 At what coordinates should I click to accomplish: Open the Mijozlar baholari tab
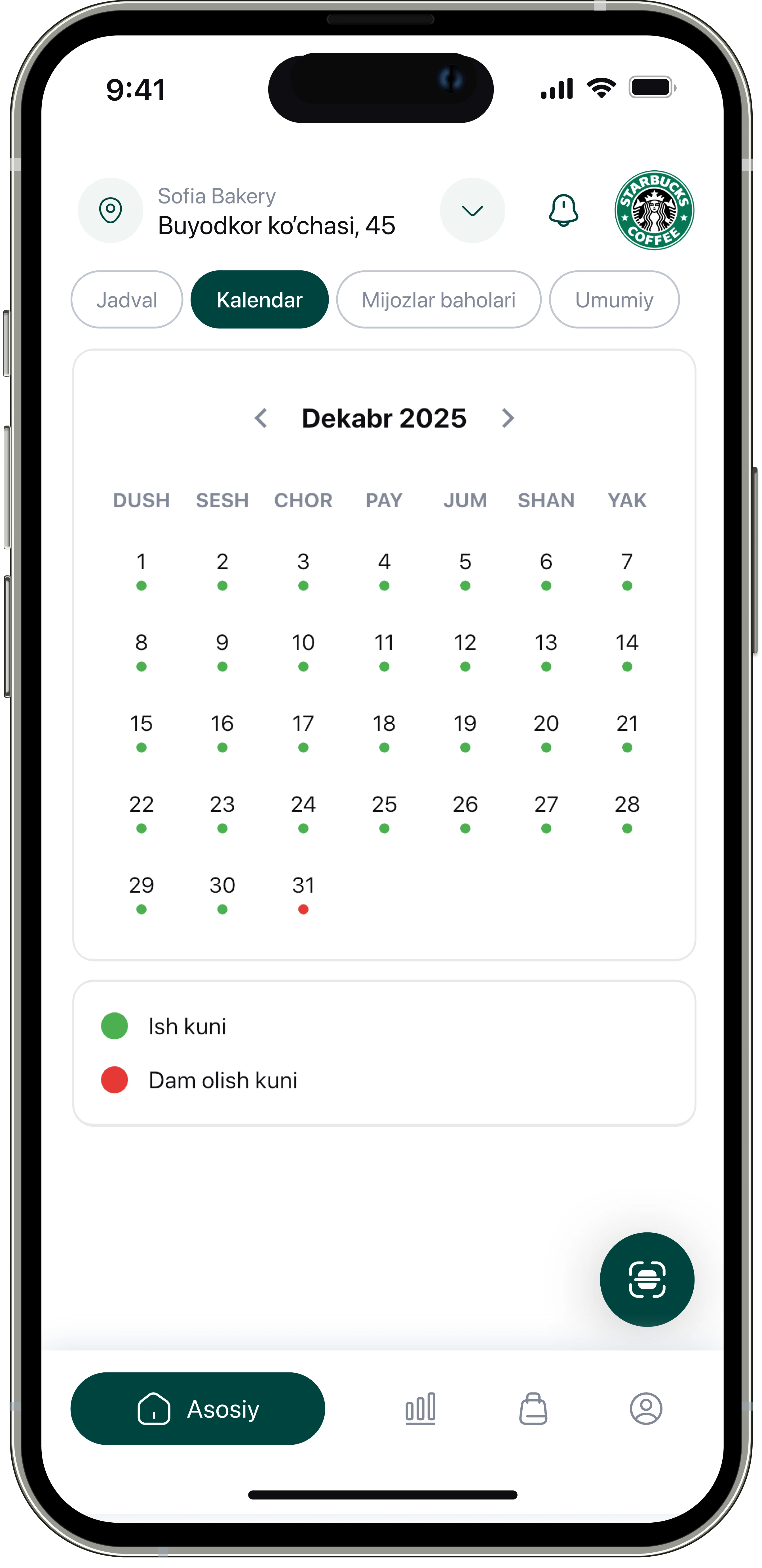pyautogui.click(x=438, y=300)
